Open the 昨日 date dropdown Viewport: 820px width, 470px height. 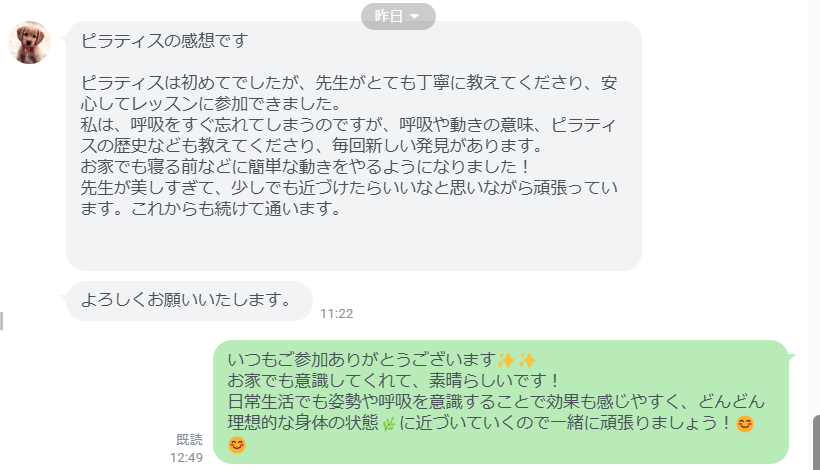point(398,16)
